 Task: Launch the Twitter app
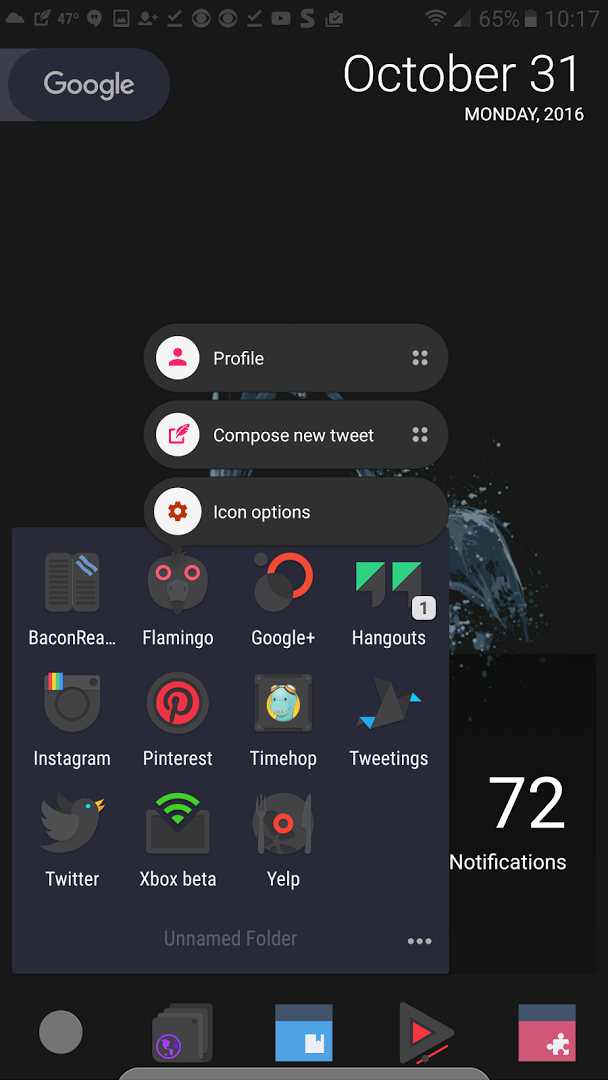point(72,825)
